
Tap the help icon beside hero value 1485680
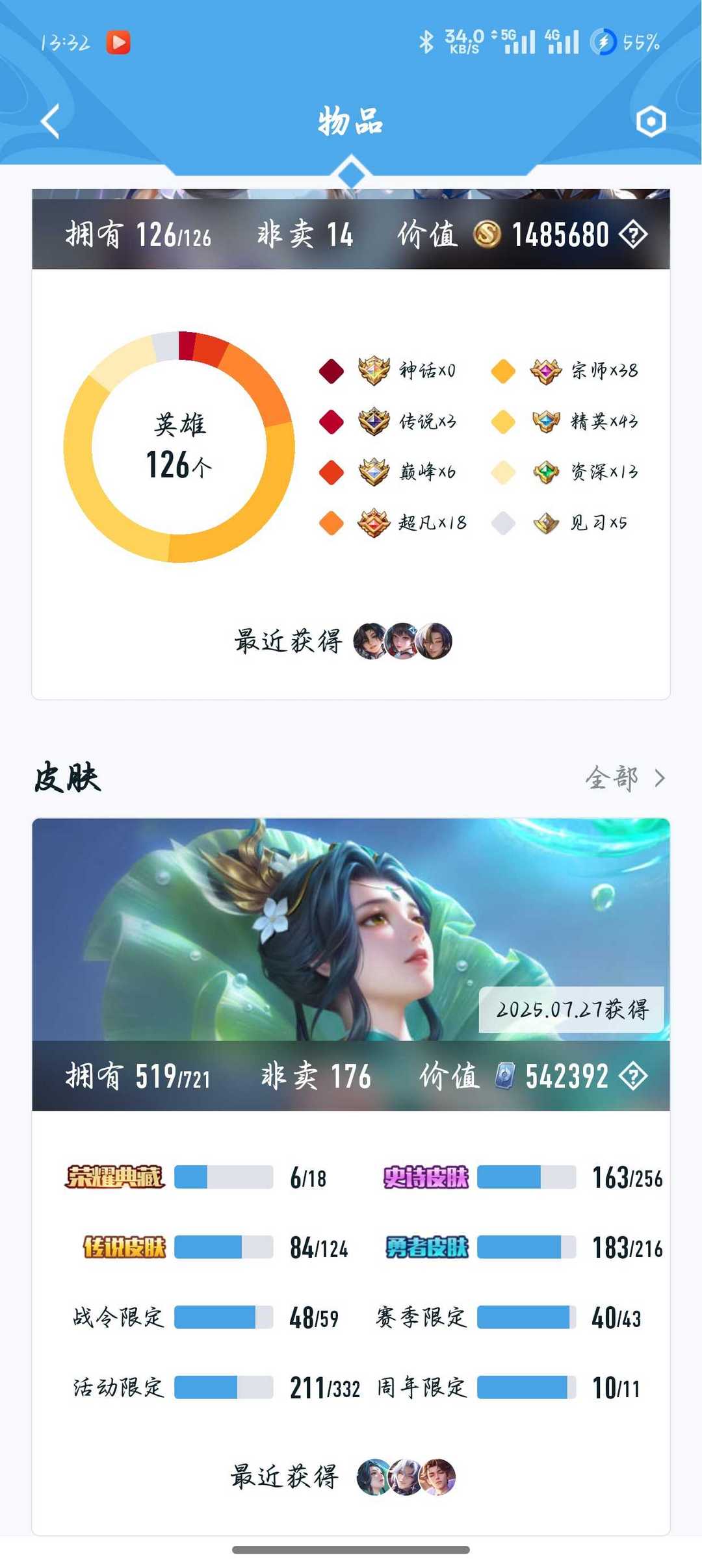click(632, 234)
